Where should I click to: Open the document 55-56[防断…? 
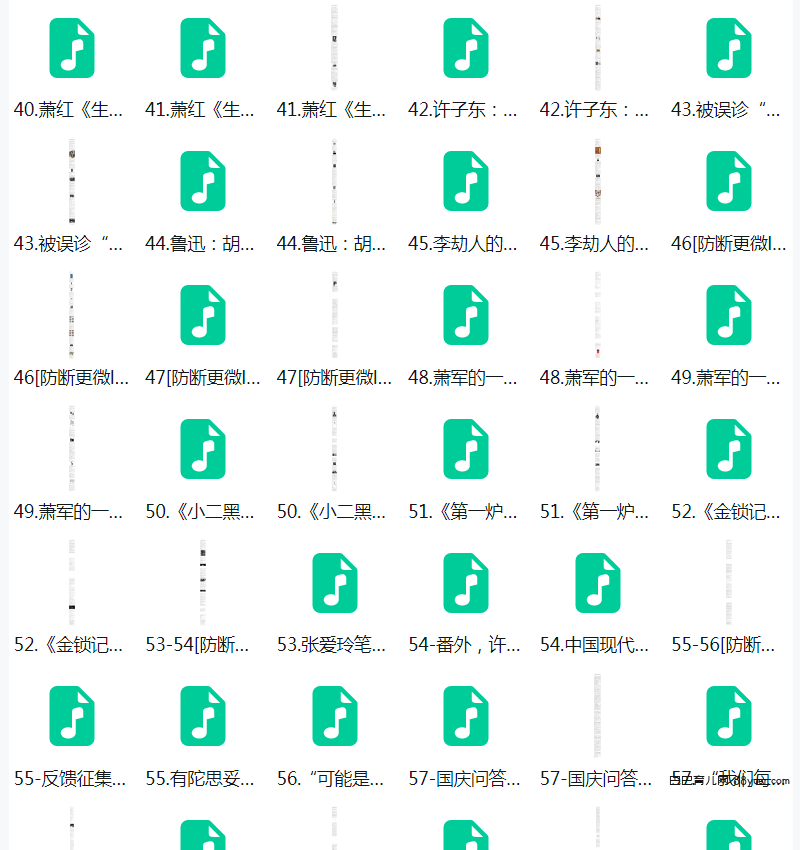coord(728,582)
